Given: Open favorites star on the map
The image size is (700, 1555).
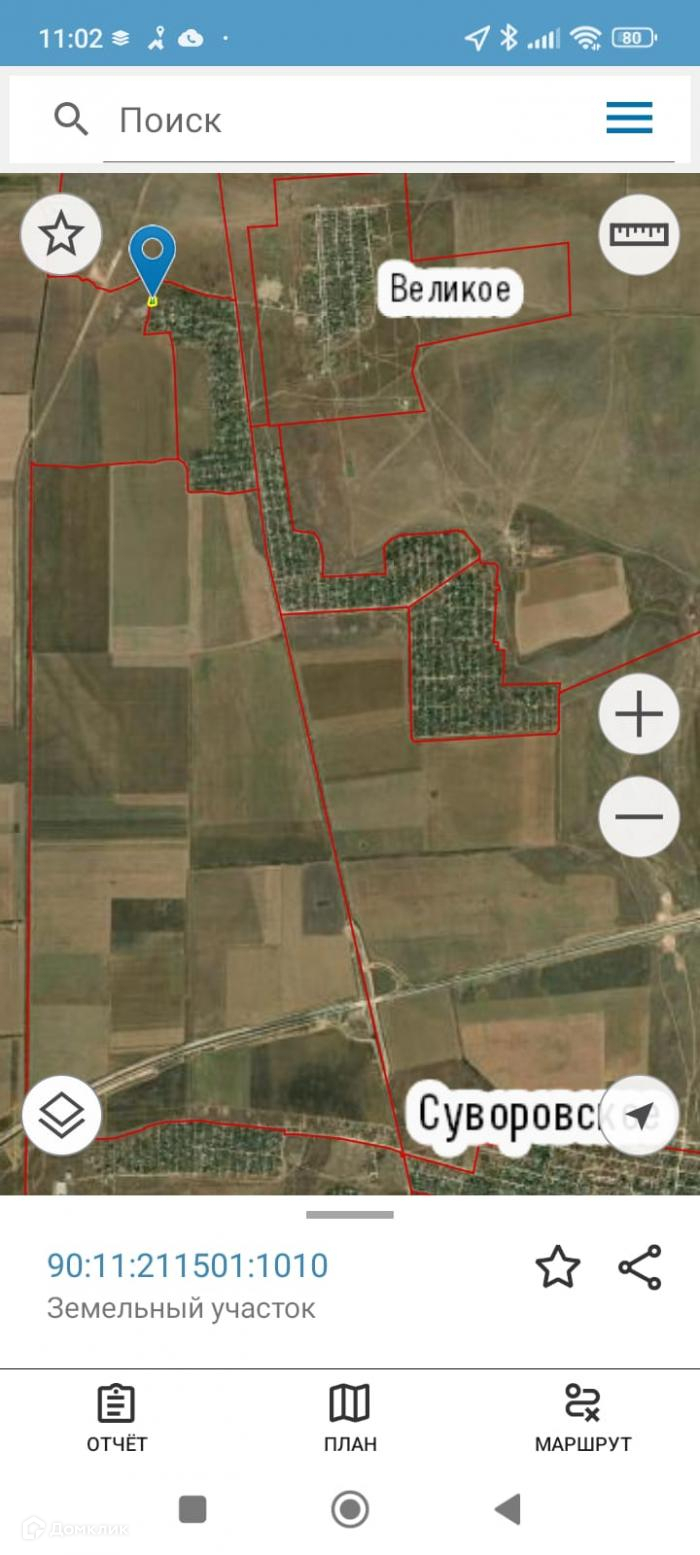Looking at the screenshot, I should [x=61, y=235].
